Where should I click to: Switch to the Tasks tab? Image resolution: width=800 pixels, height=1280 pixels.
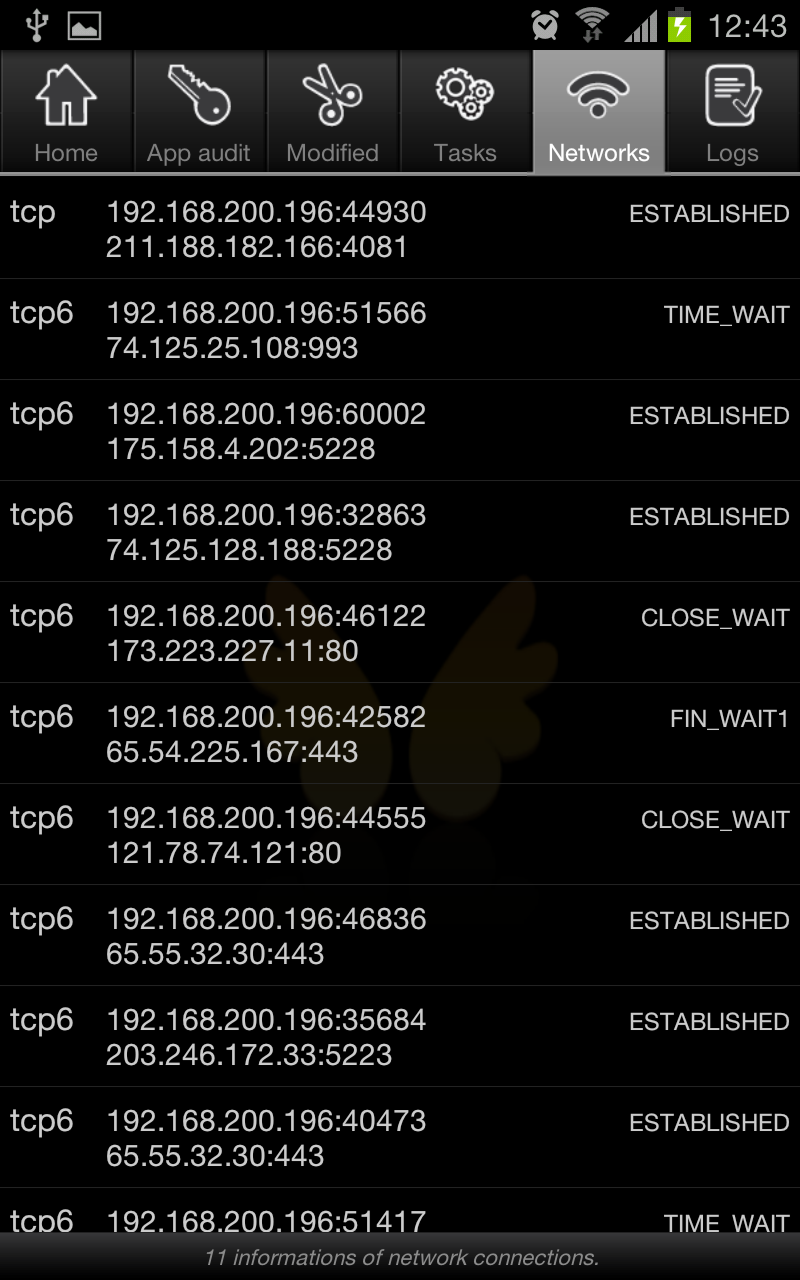coord(465,112)
